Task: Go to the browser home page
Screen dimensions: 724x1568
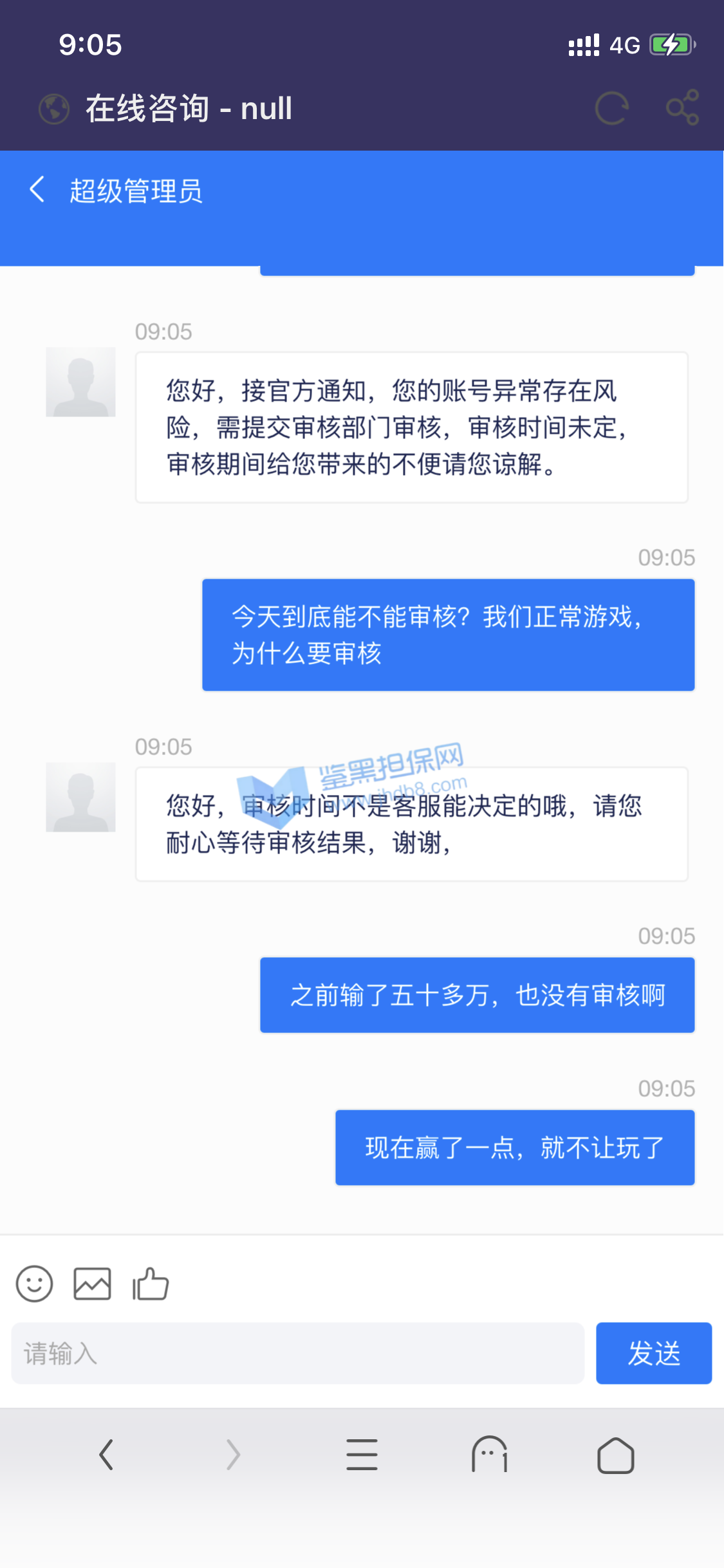Action: click(615, 1455)
